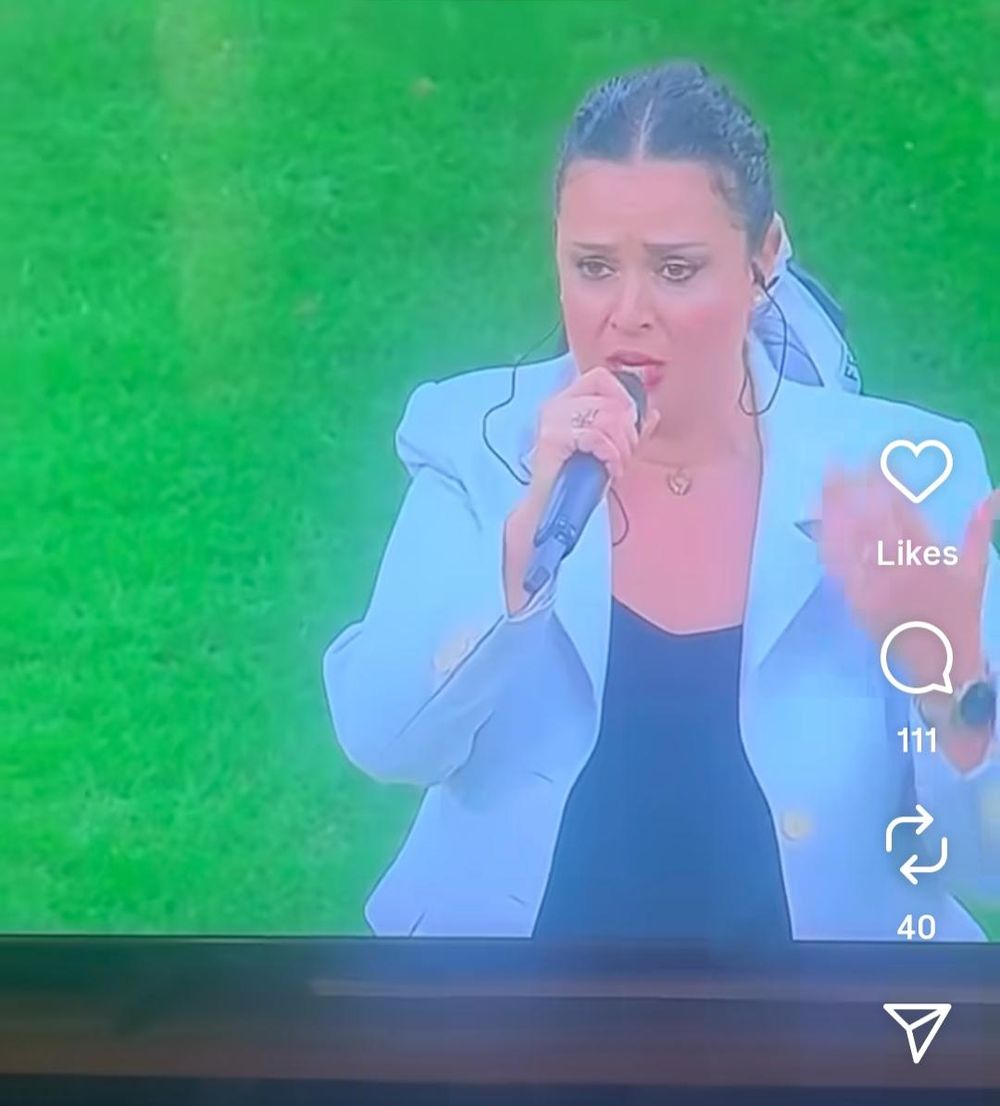Click the Likes label under the heart

click(916, 551)
